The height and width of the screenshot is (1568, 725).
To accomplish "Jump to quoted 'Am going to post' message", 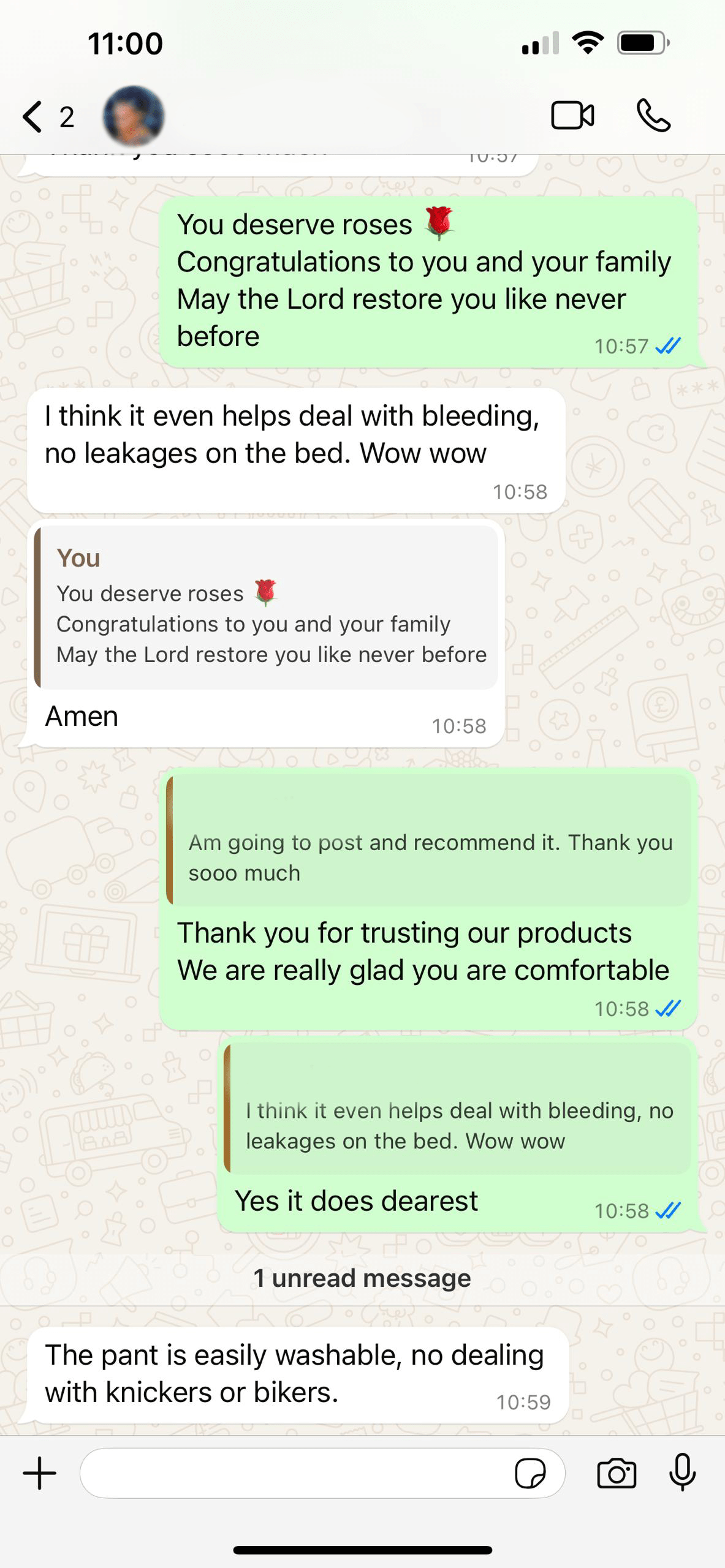I will [429, 840].
